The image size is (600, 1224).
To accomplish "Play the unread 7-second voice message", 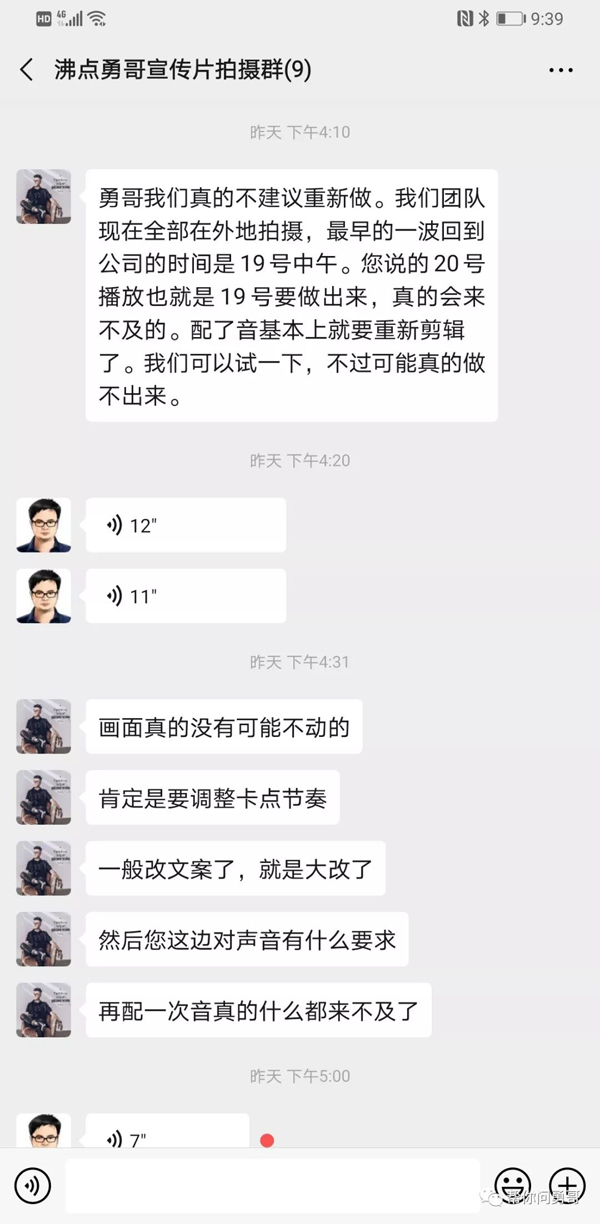I will [167, 1131].
